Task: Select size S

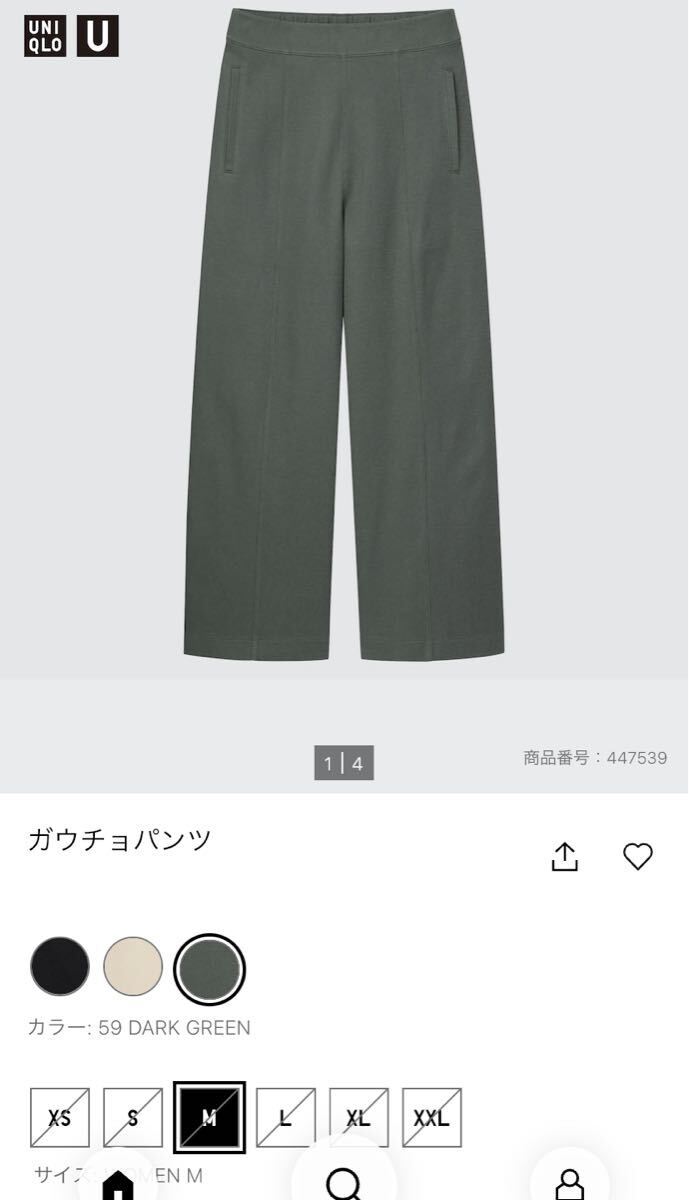Action: [133, 1117]
